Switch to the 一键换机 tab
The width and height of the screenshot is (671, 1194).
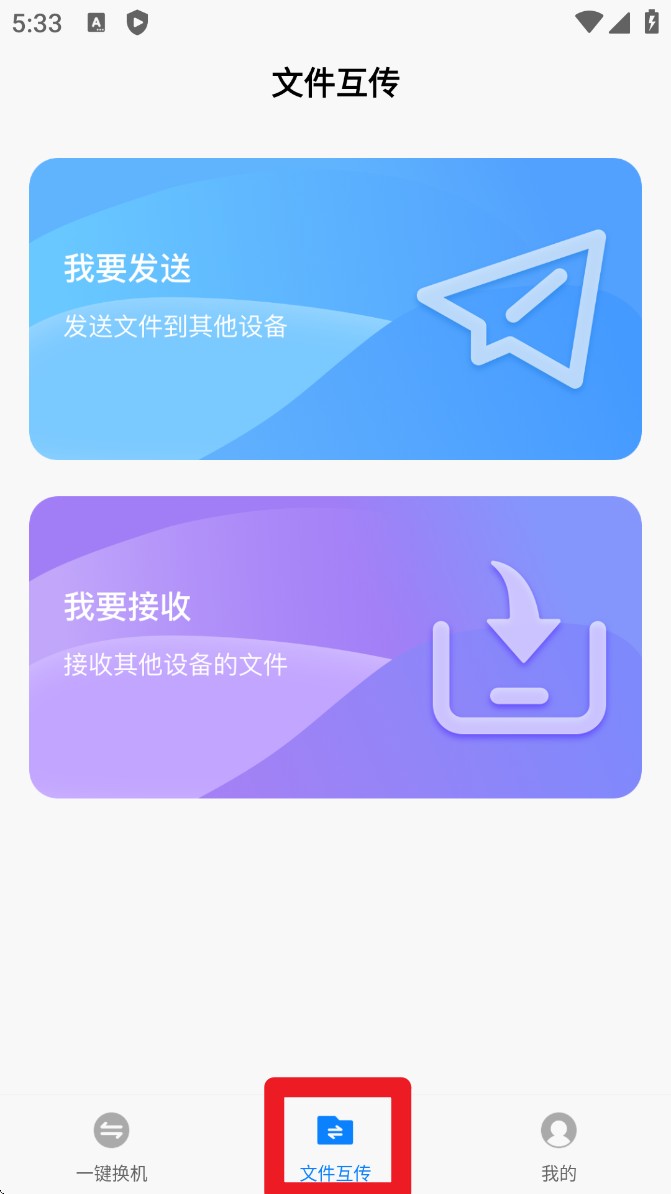click(112, 1146)
